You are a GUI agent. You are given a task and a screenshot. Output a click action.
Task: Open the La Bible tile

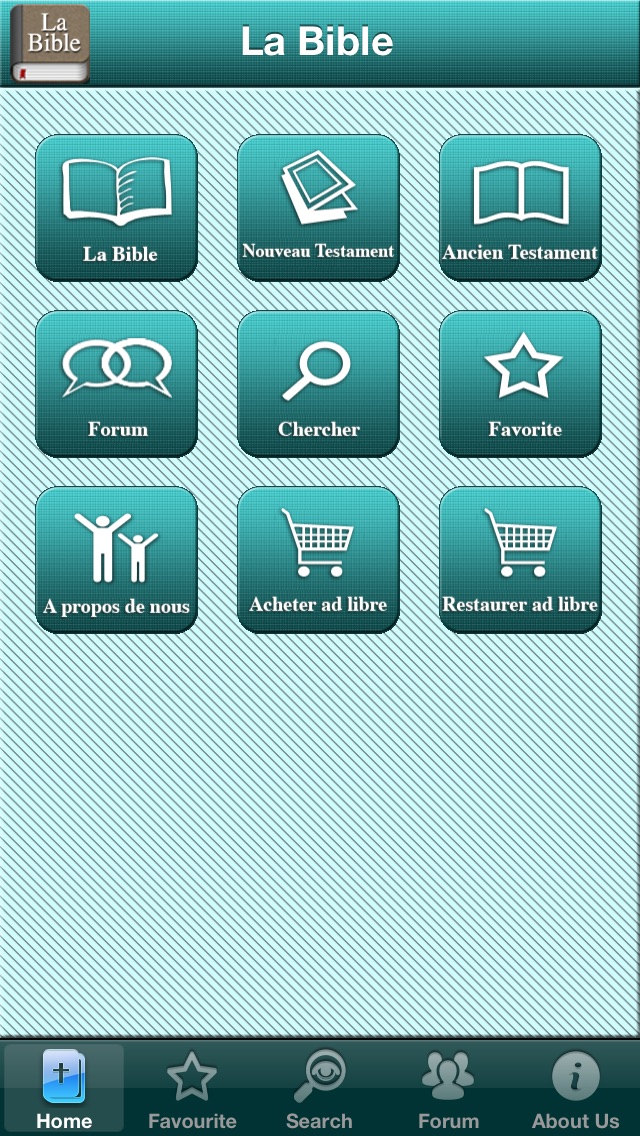click(117, 207)
